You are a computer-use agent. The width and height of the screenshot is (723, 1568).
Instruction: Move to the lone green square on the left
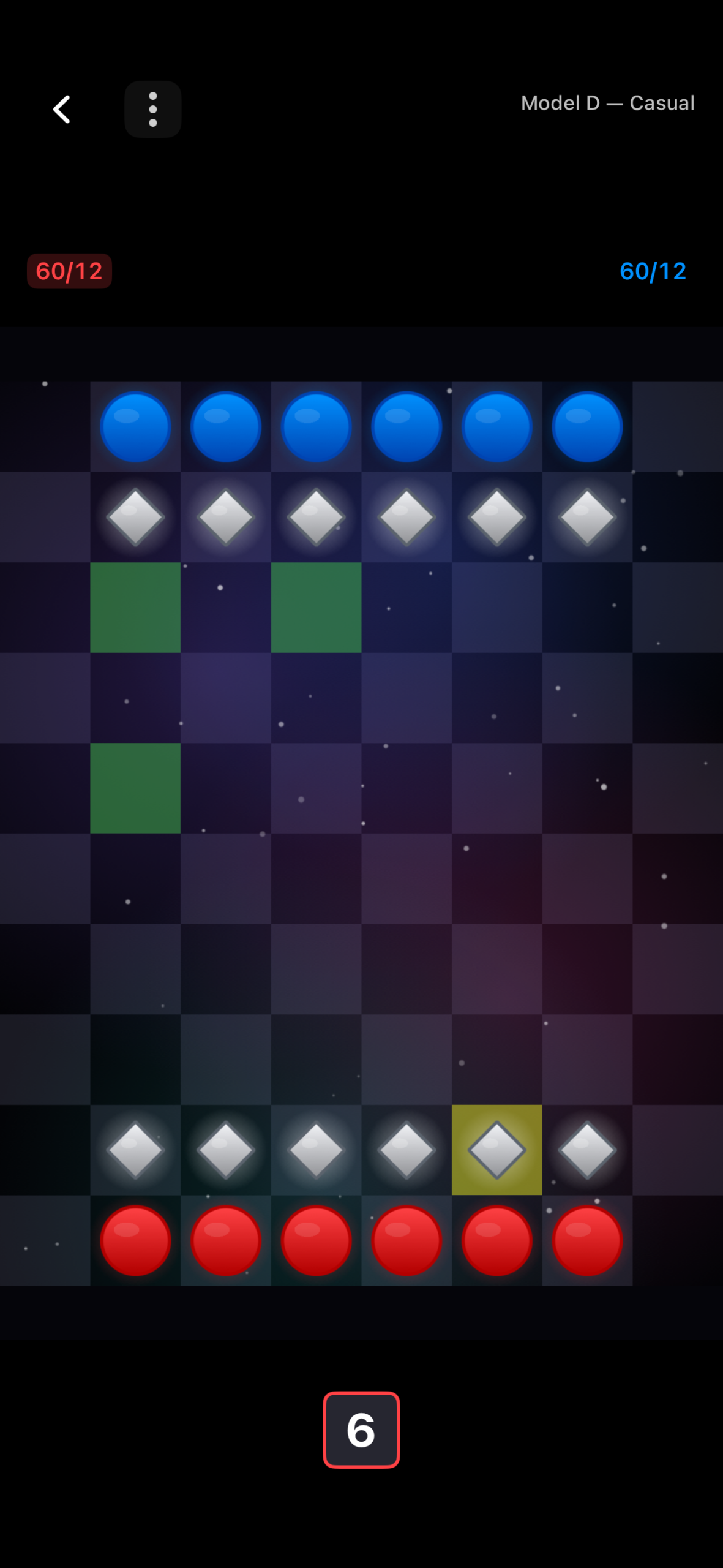[135, 788]
